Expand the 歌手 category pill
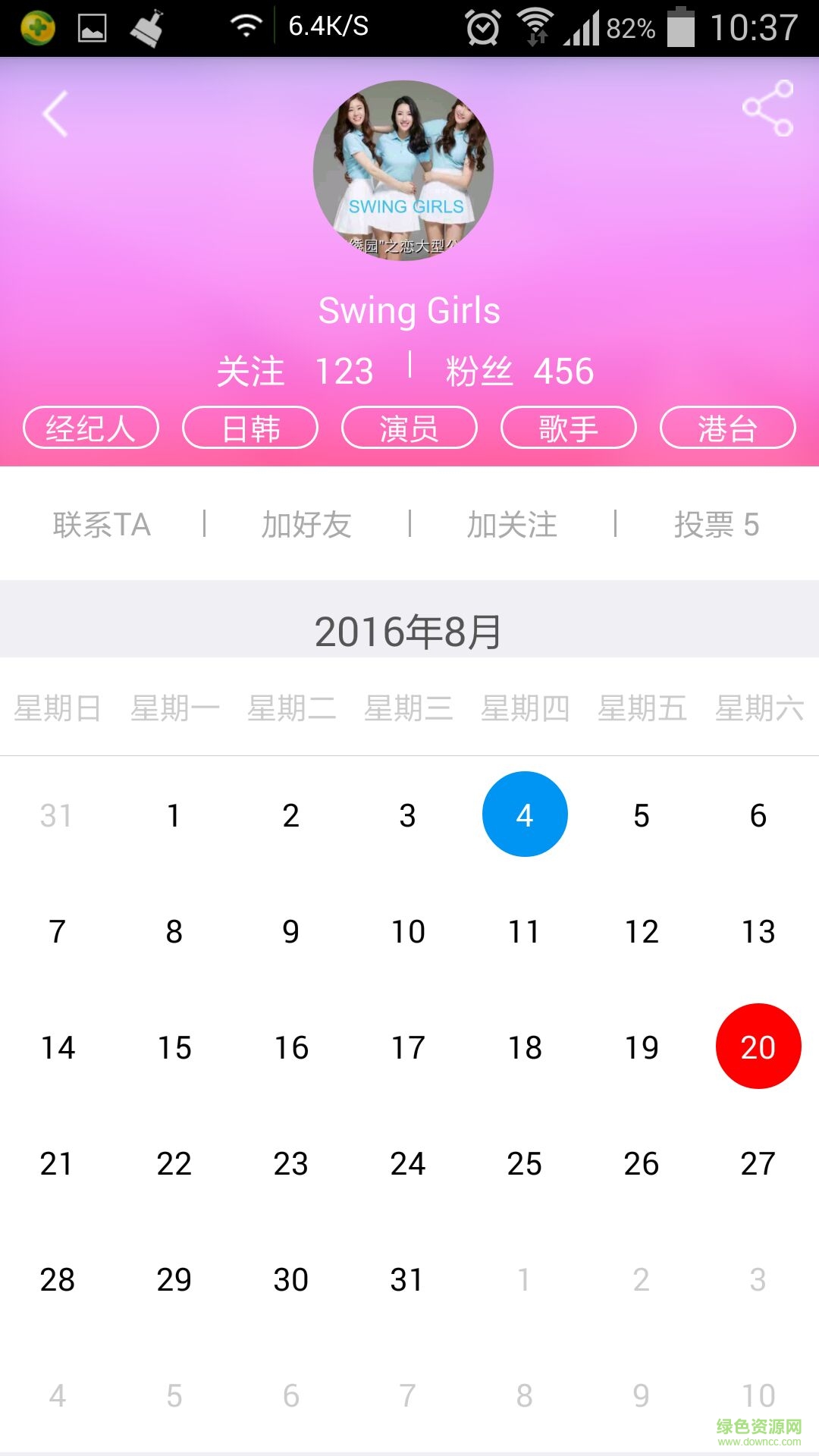 [568, 428]
